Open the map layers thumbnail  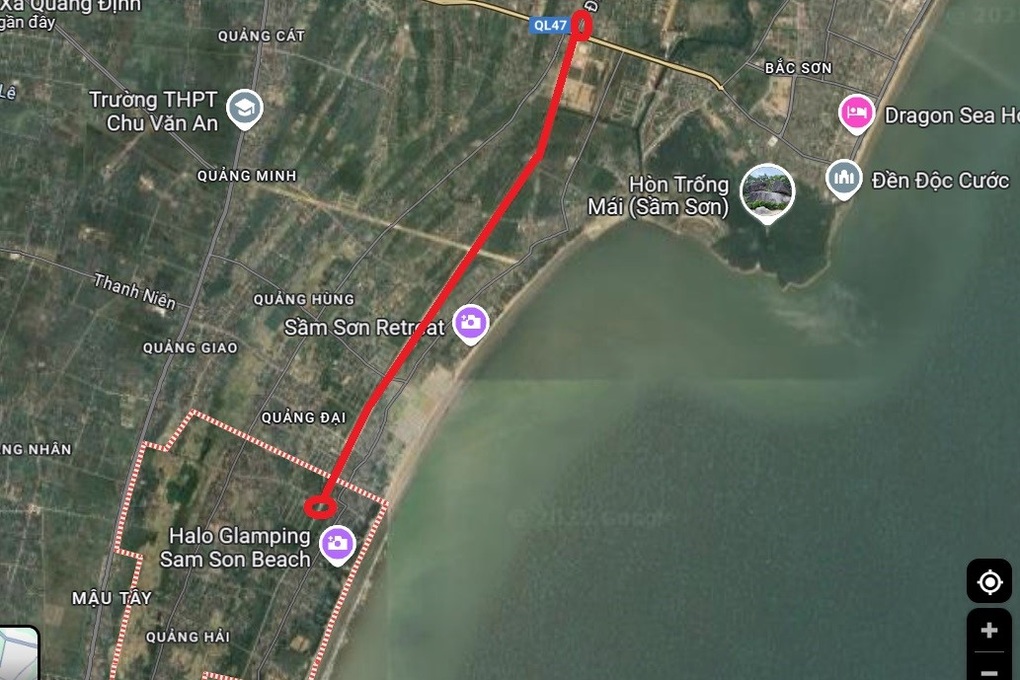pos(18,653)
